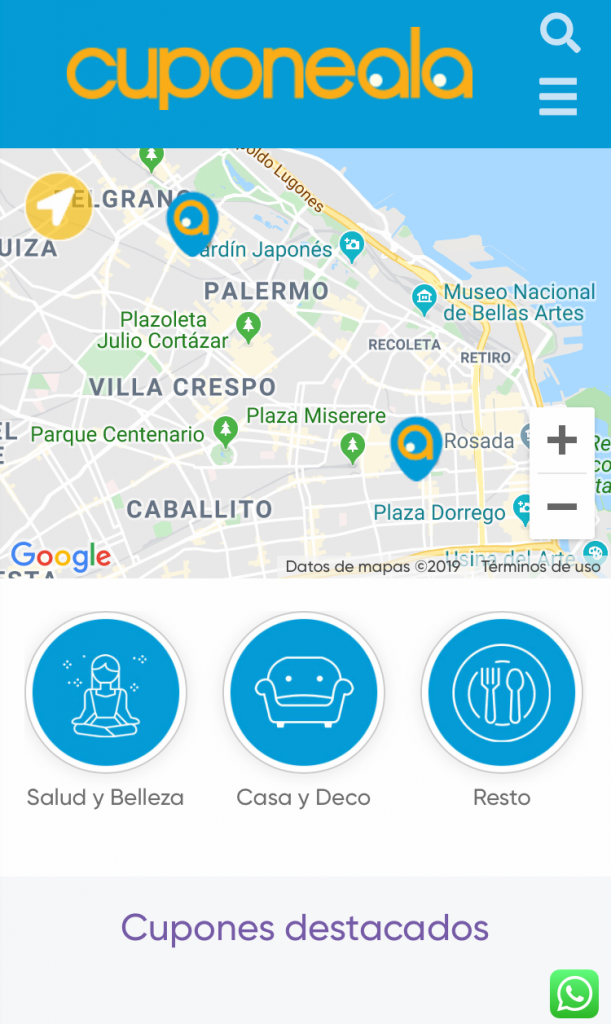
Task: Center map on my location
Action: (x=58, y=207)
